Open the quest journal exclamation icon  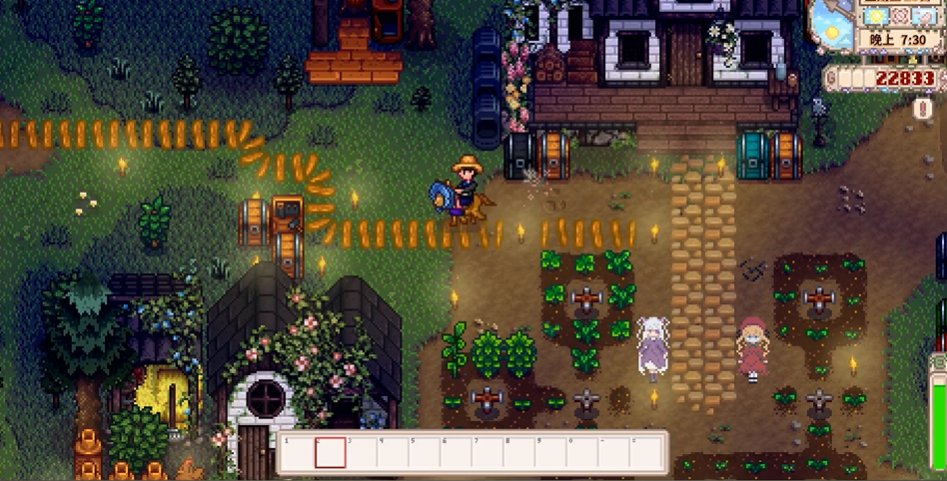(923, 108)
